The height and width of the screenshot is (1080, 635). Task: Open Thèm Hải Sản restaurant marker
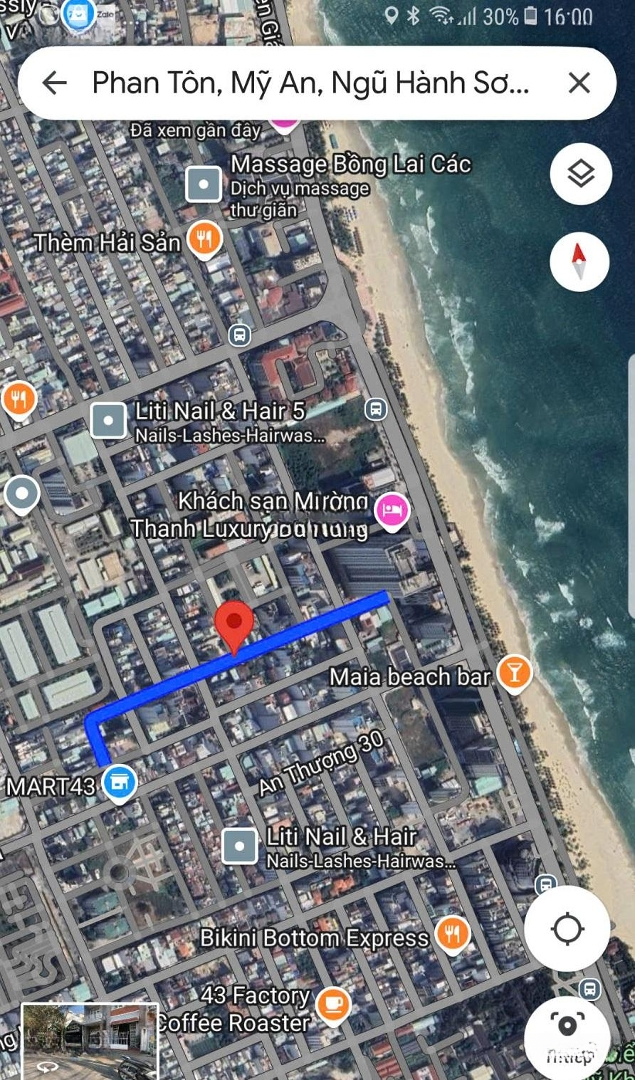tap(205, 238)
